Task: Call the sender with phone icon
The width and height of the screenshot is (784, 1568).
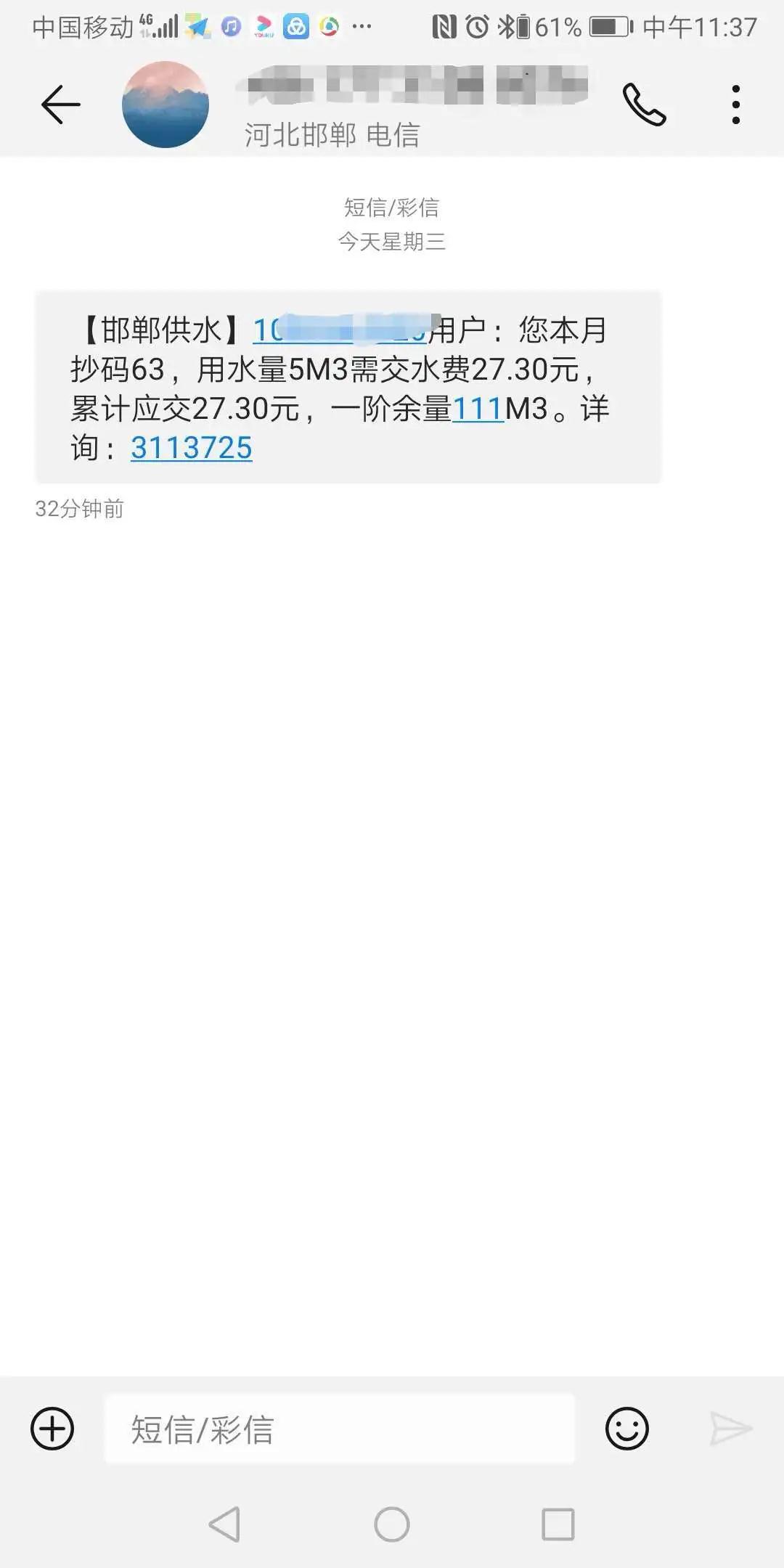Action: [644, 105]
